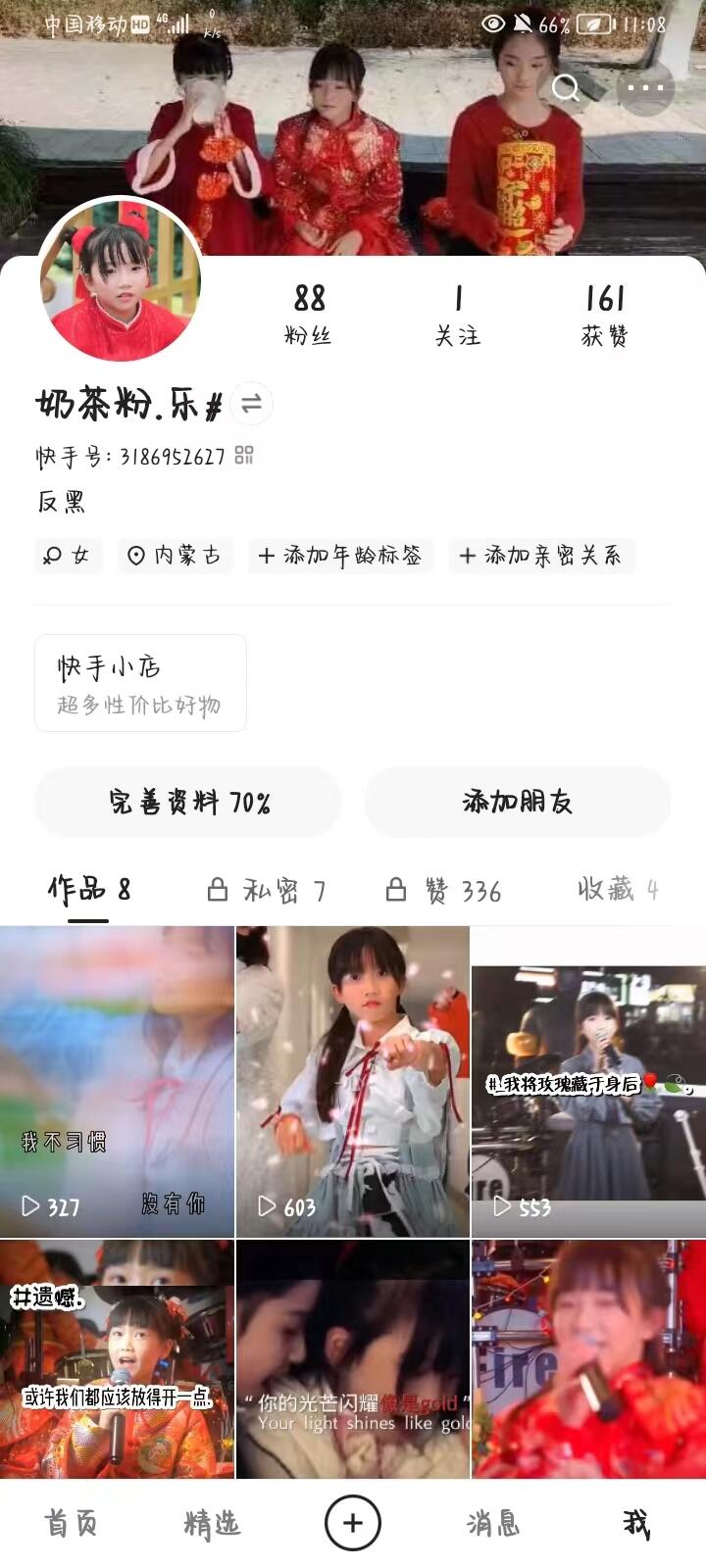The height and width of the screenshot is (1568, 706).
Task: Tap the switch account icon beside nickname
Action: 252,404
